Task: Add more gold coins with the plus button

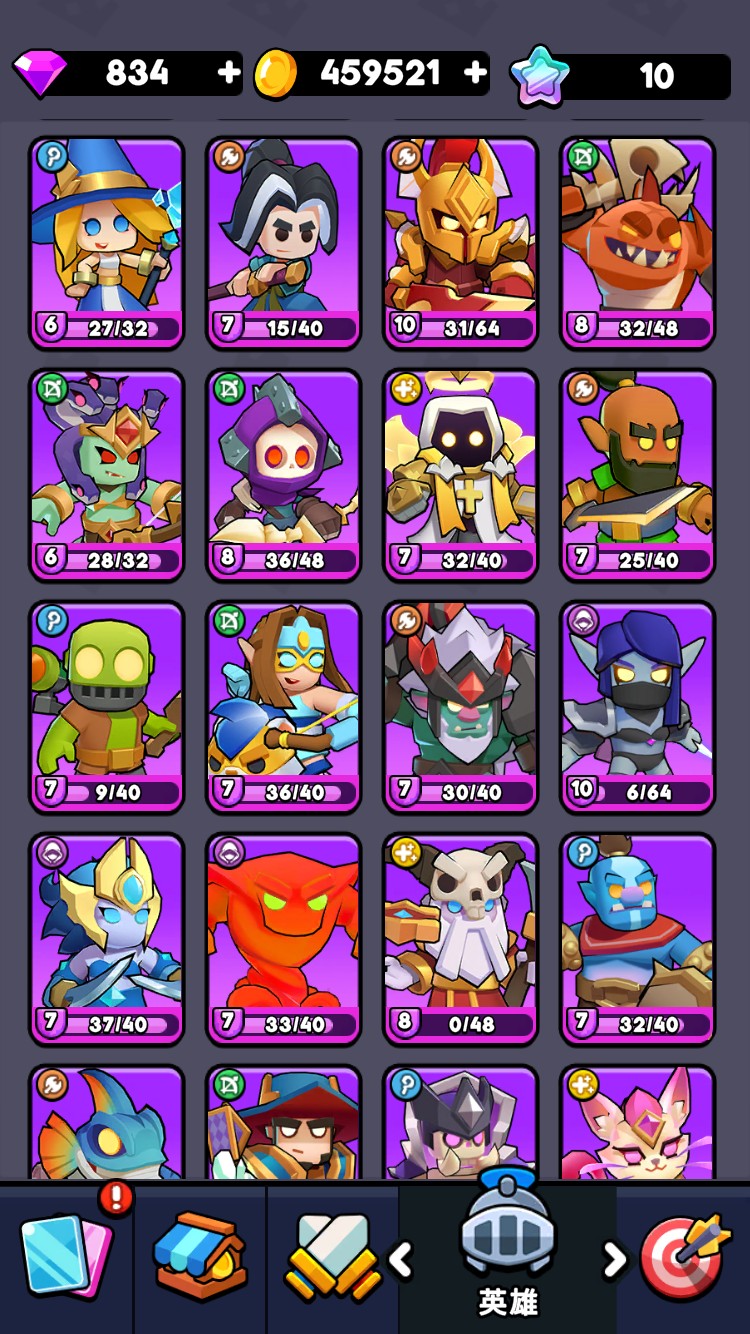Action: click(476, 73)
